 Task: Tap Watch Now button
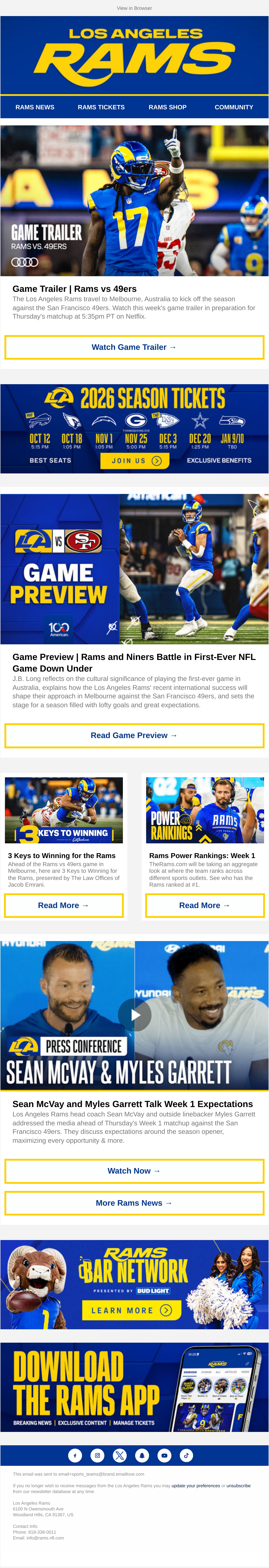click(134, 1170)
